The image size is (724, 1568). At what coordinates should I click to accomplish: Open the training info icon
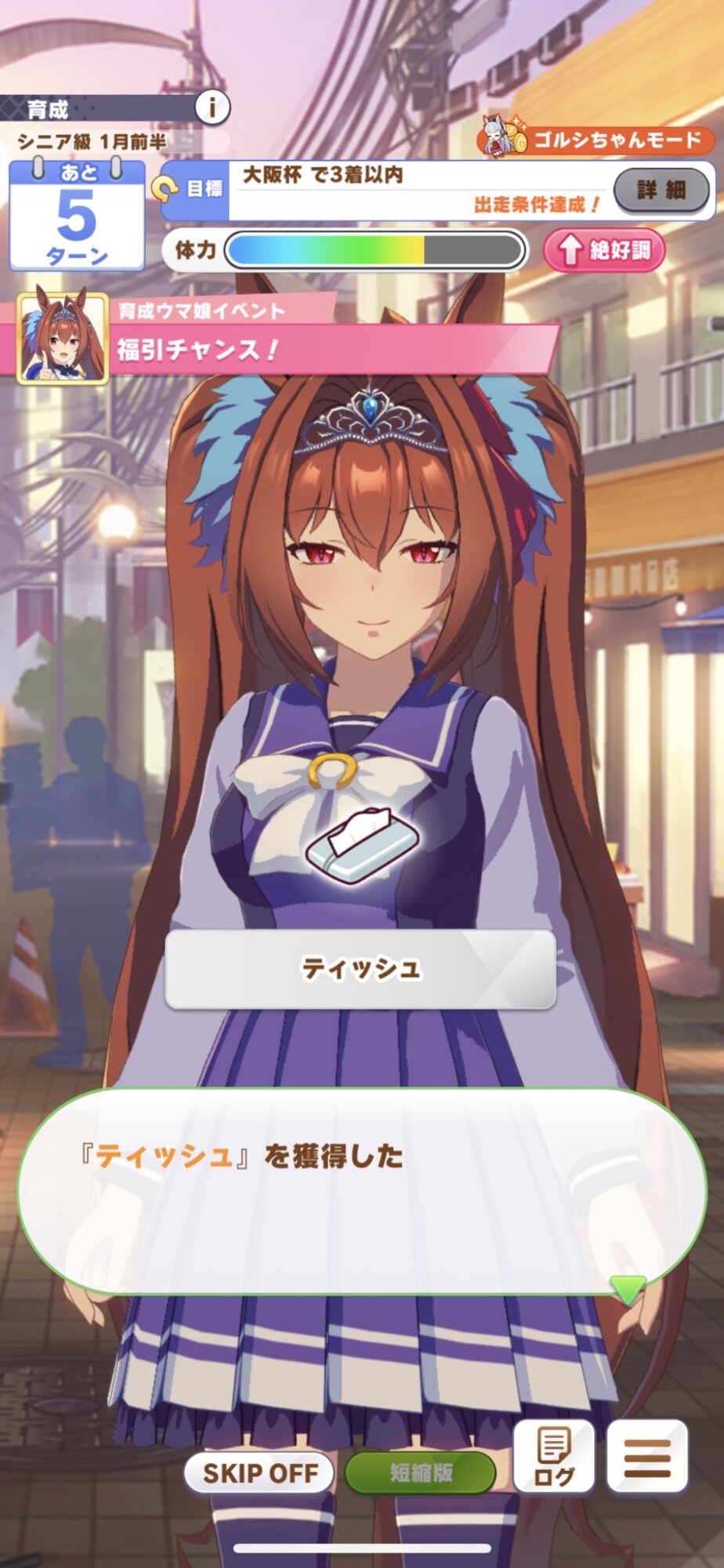coord(212,106)
